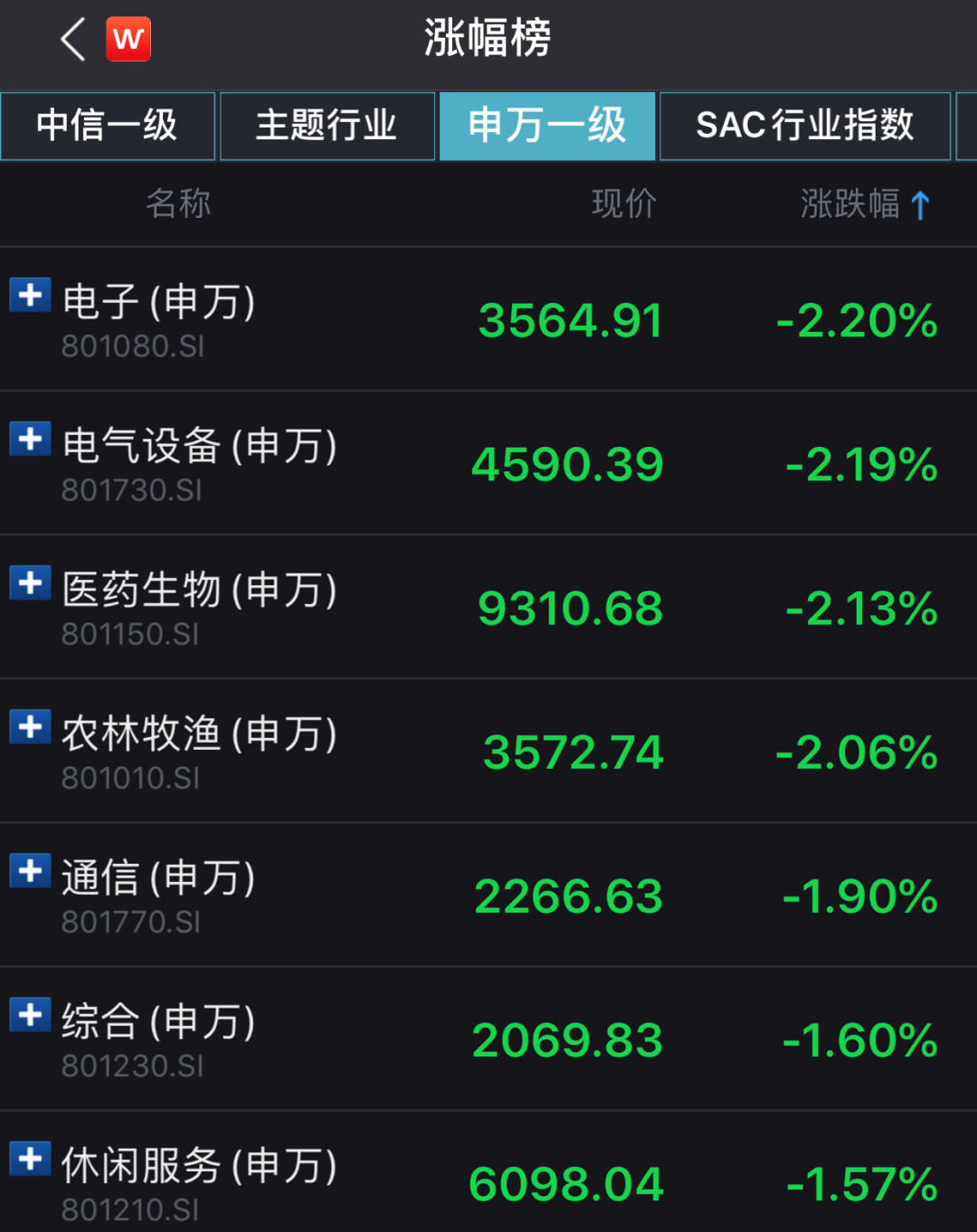Switch to the SAC行业指数 tab
The width and height of the screenshot is (977, 1232).
click(804, 126)
